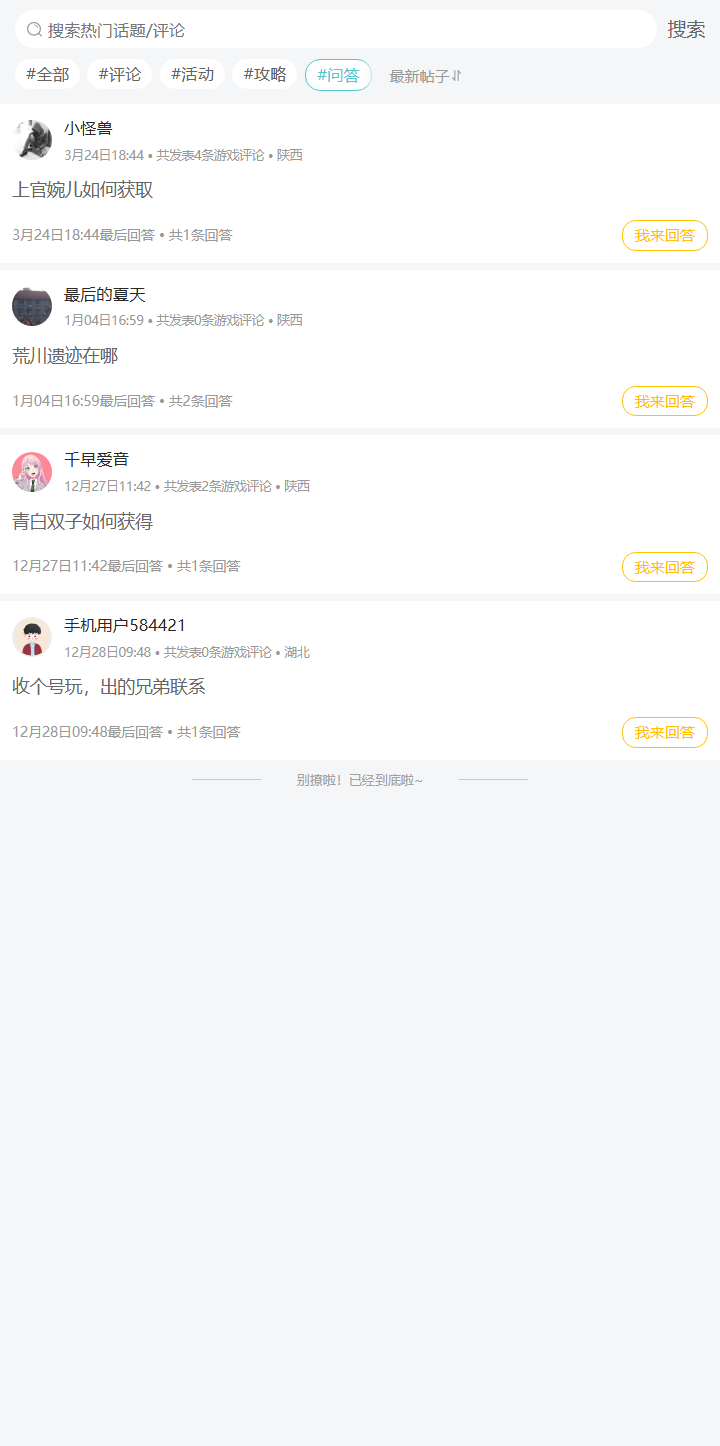Image resolution: width=720 pixels, height=1446 pixels.
Task: Open the post 青白双子如何获得
Action: point(83,522)
